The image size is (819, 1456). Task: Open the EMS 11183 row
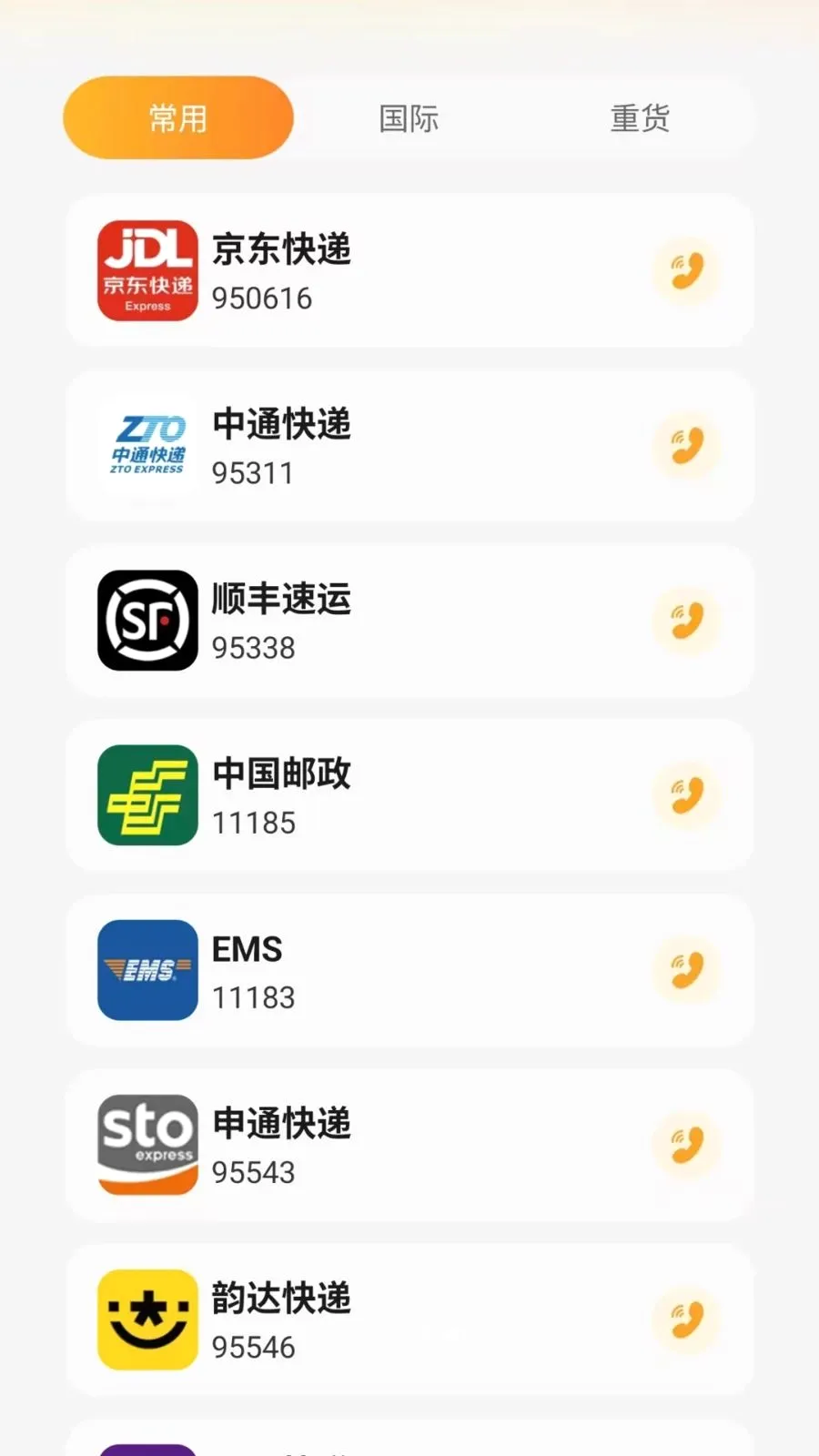tap(409, 969)
